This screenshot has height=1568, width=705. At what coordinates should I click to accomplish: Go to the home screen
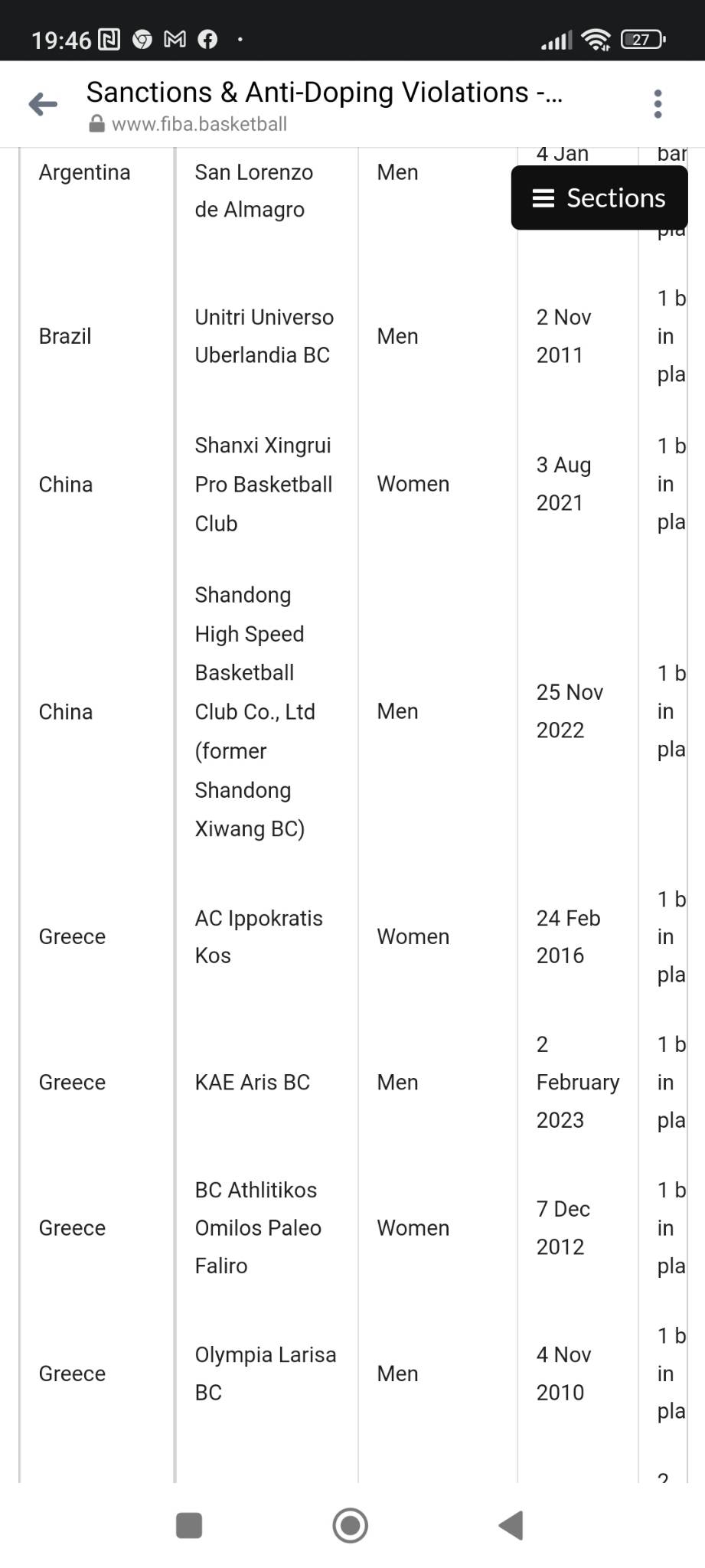[x=351, y=1525]
